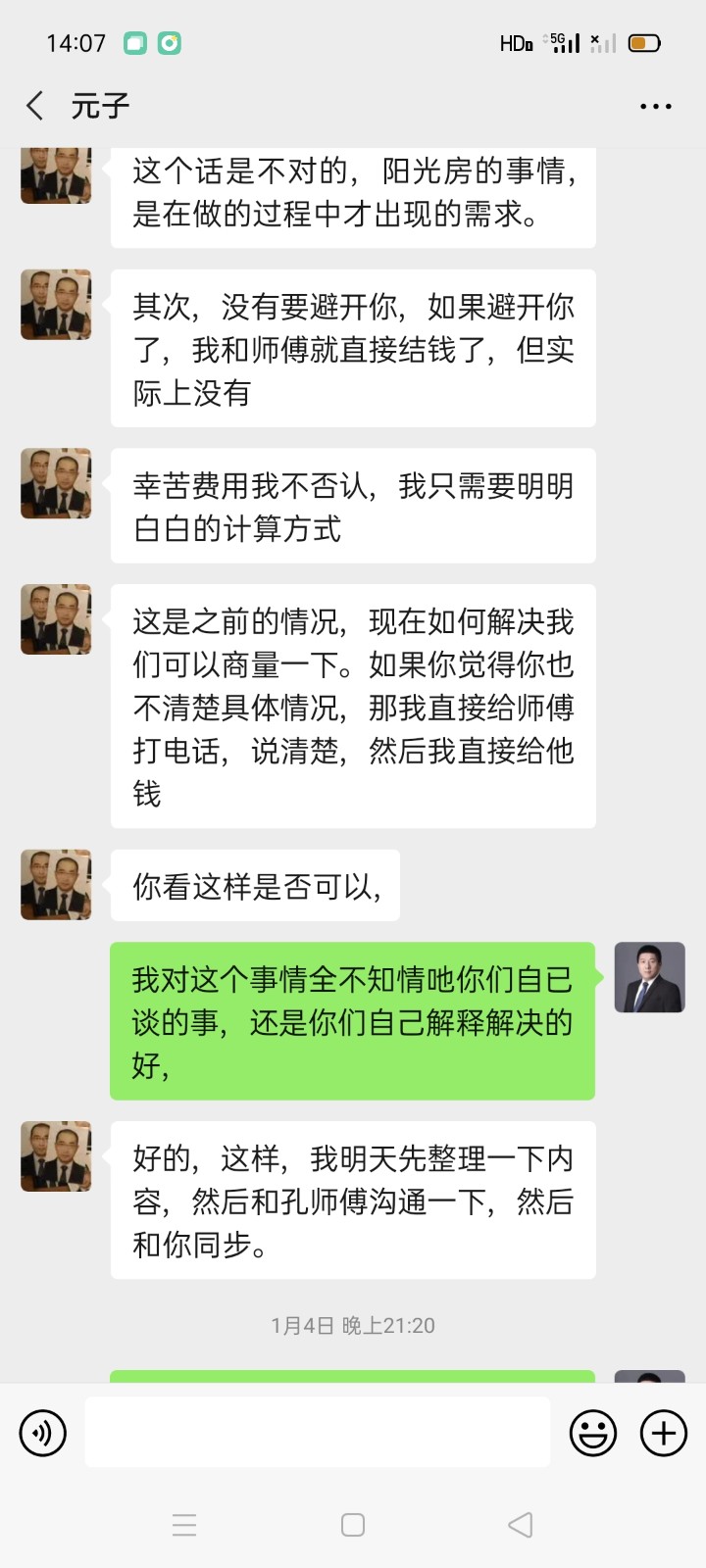Open the emoji sticker panel
The height and width of the screenshot is (1568, 706).
coord(593,1433)
